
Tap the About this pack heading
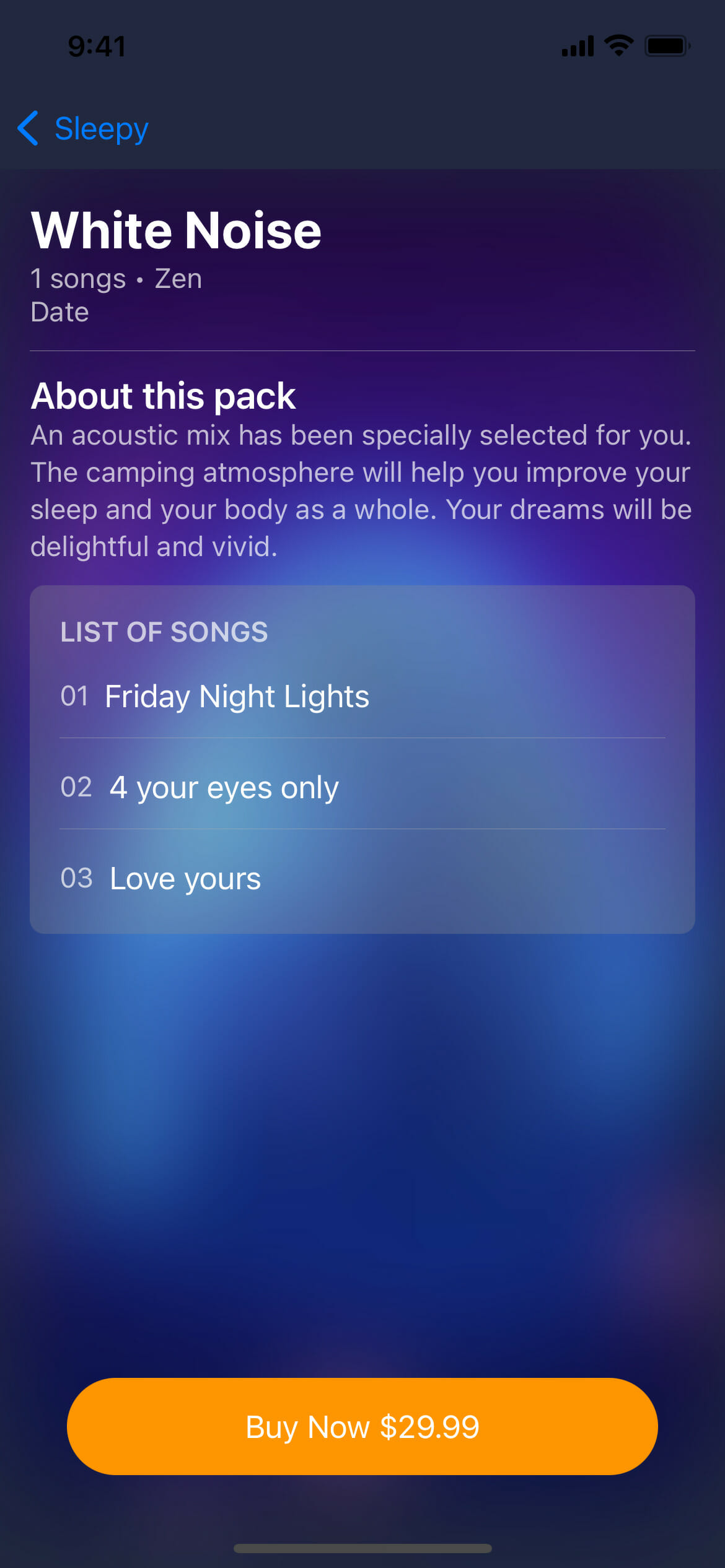pyautogui.click(x=163, y=395)
